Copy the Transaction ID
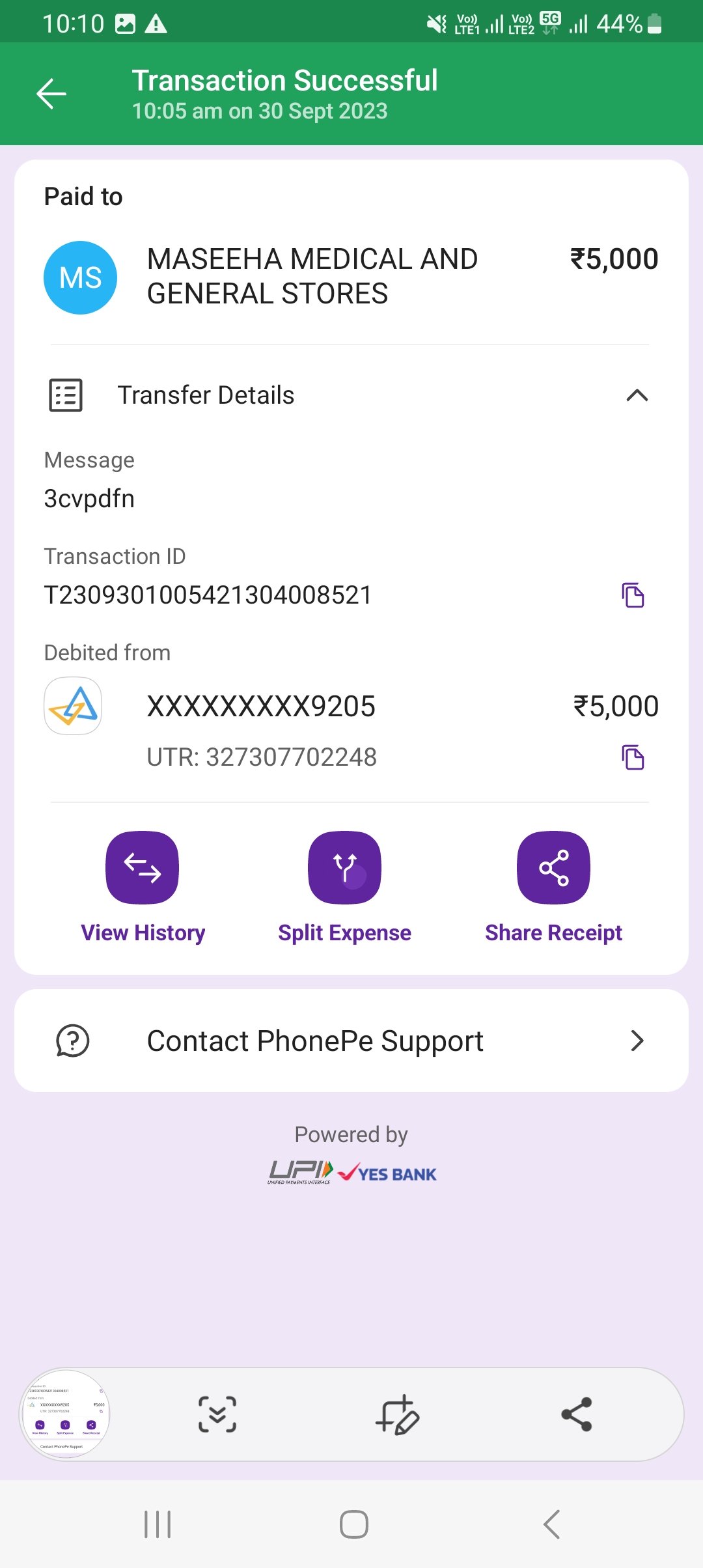 tap(633, 595)
